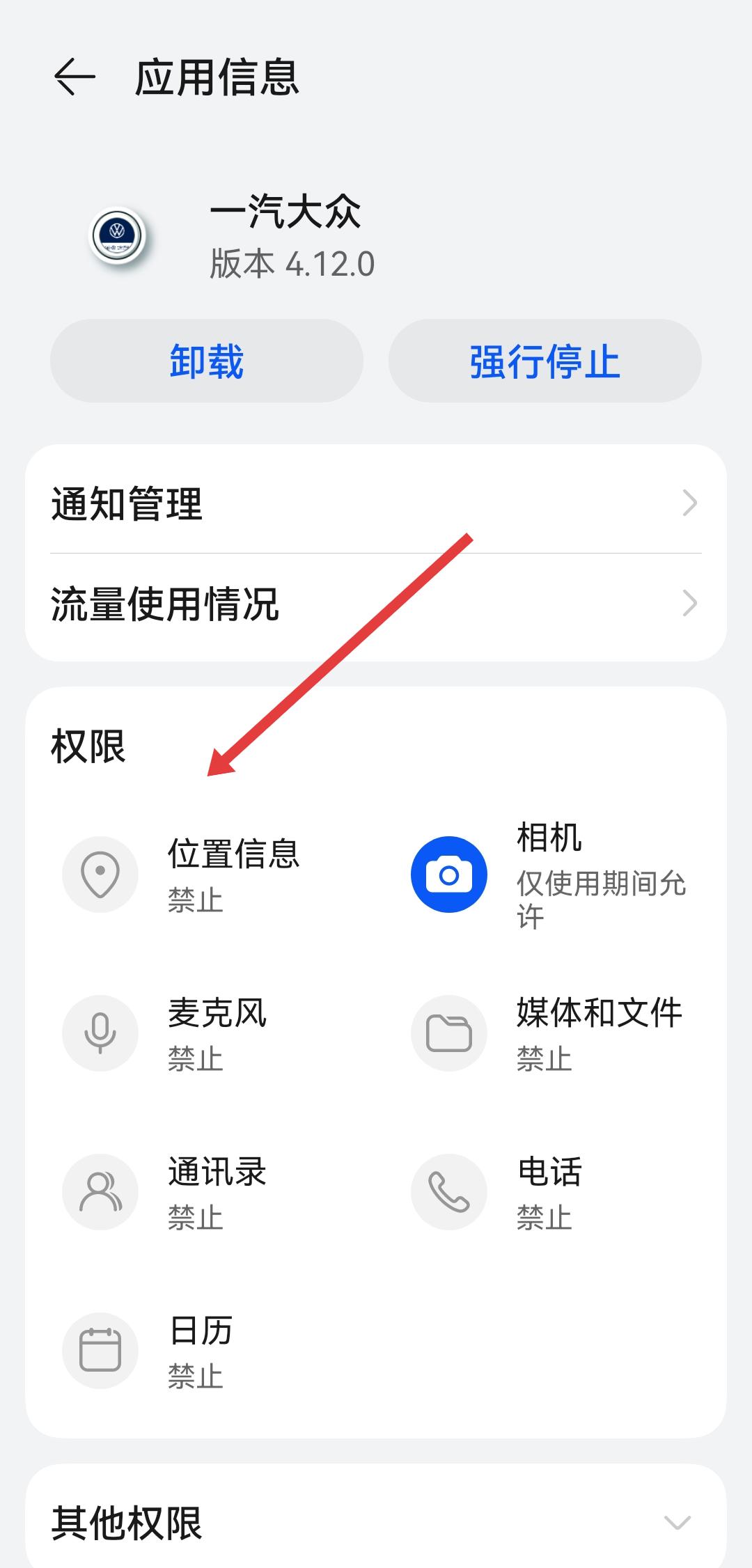Tap the 卸载 button

[x=206, y=361]
